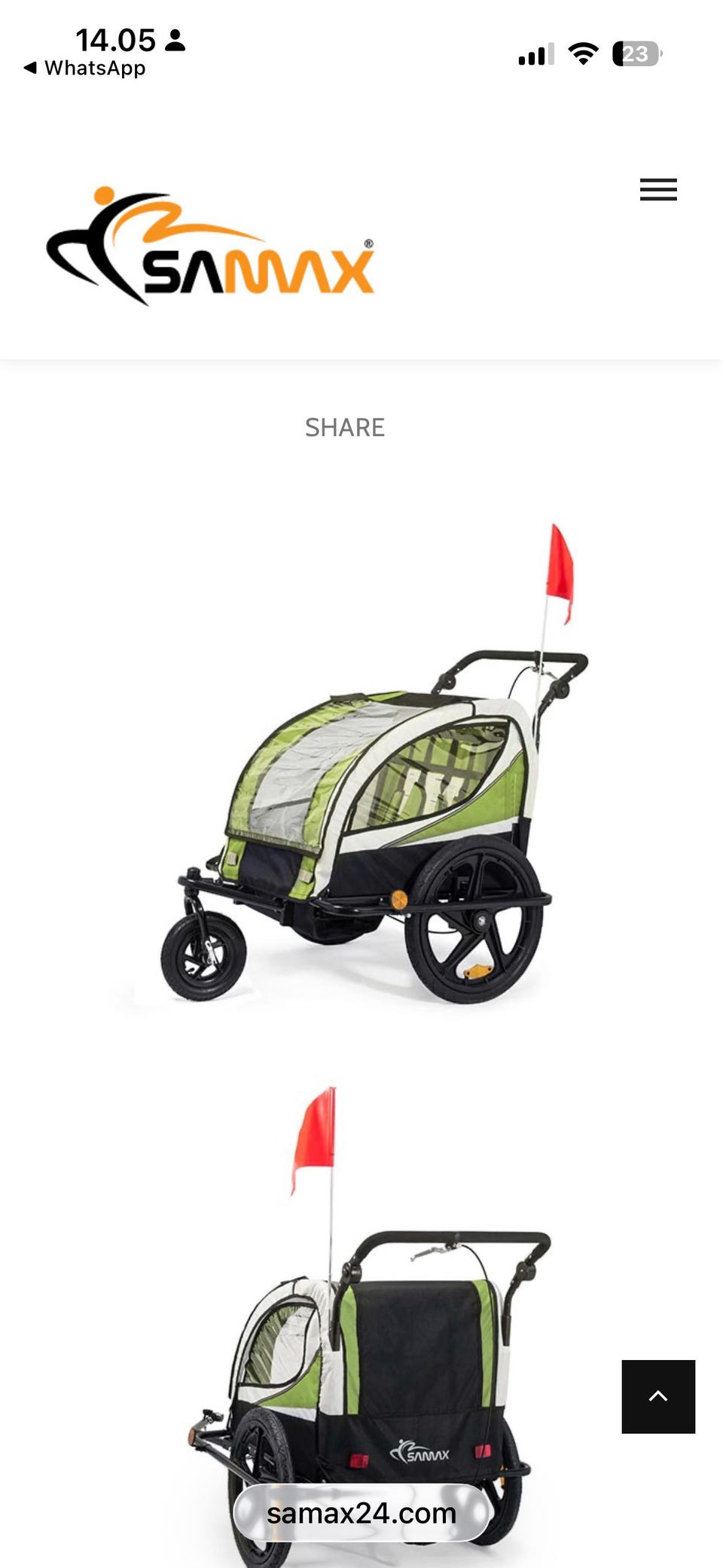Open the hamburger menu
The width and height of the screenshot is (723, 1568).
pyautogui.click(x=658, y=189)
